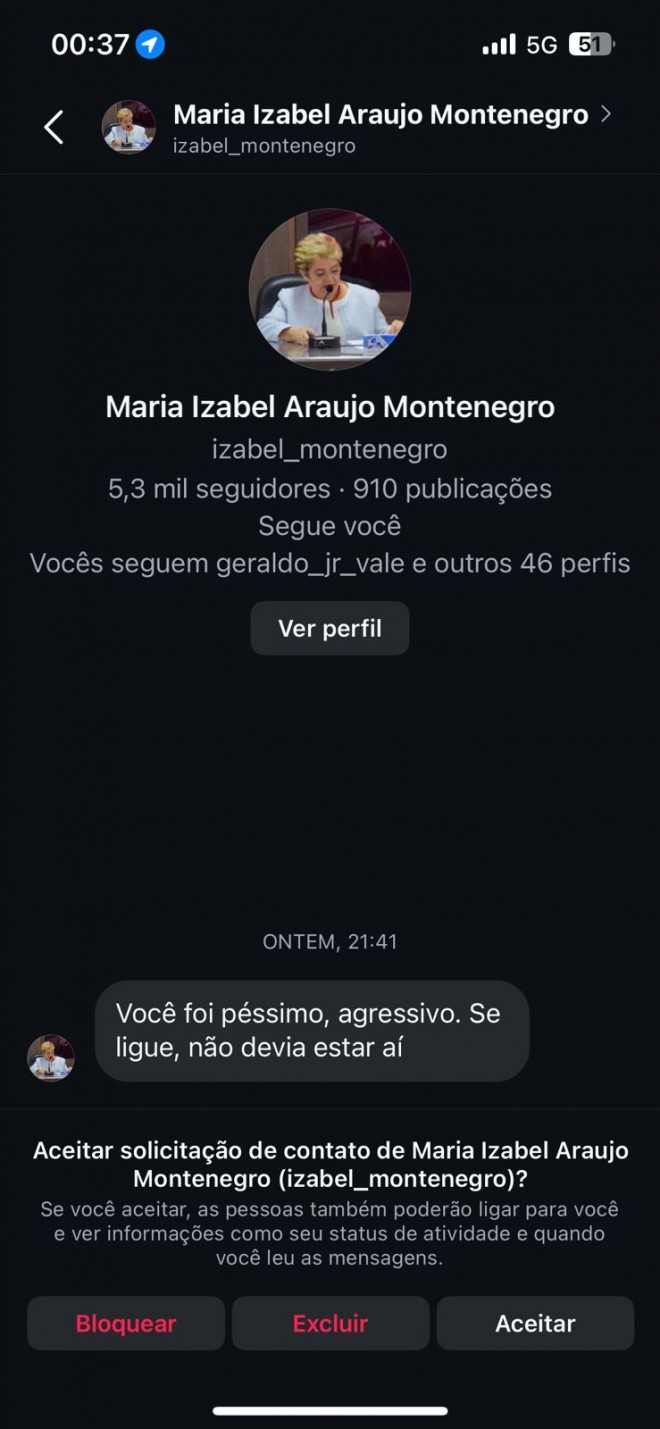This screenshot has height=1429, width=660.
Task: Delete the request with Excluir
Action: pyautogui.click(x=330, y=1323)
